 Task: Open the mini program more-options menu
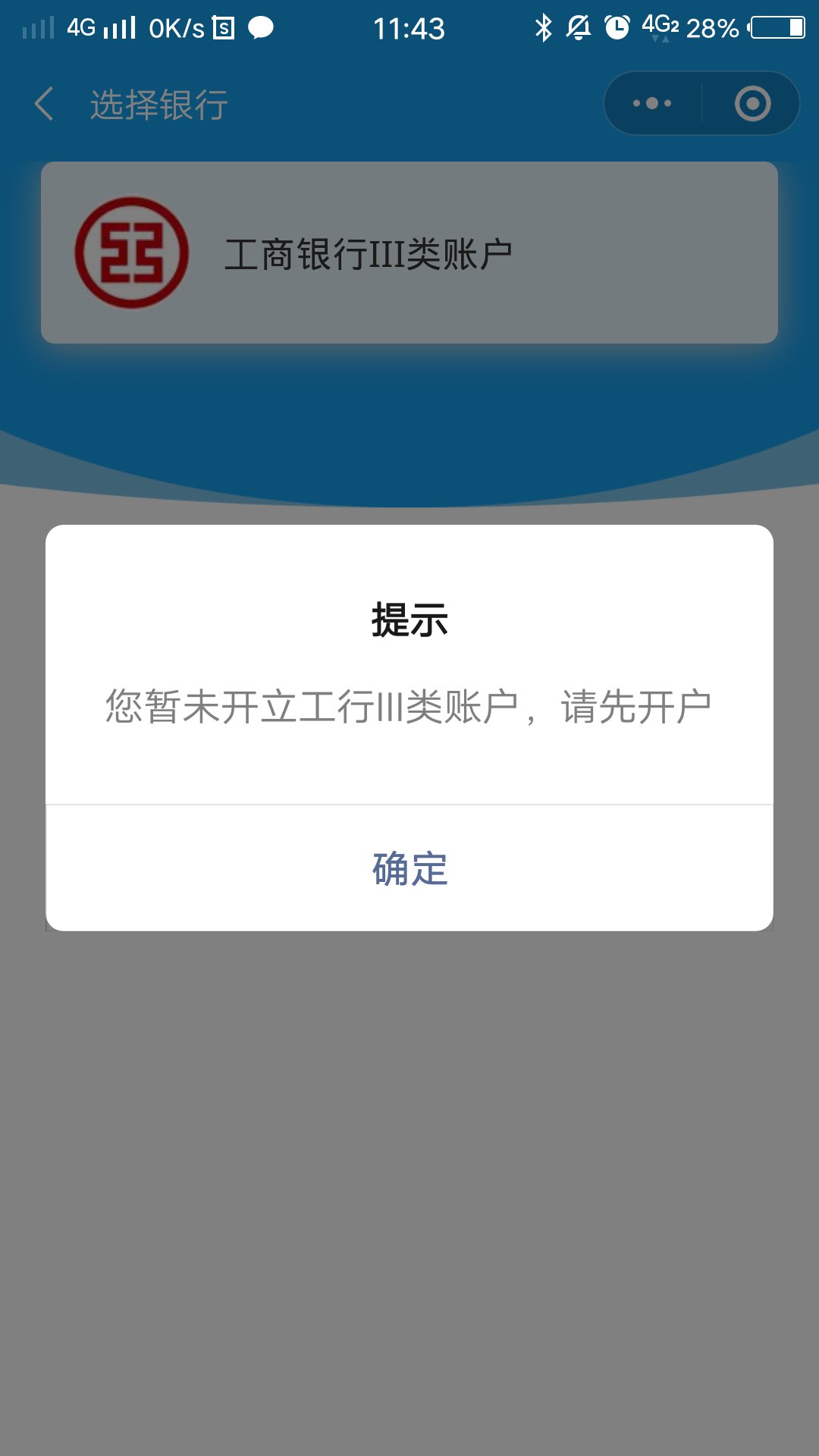652,104
